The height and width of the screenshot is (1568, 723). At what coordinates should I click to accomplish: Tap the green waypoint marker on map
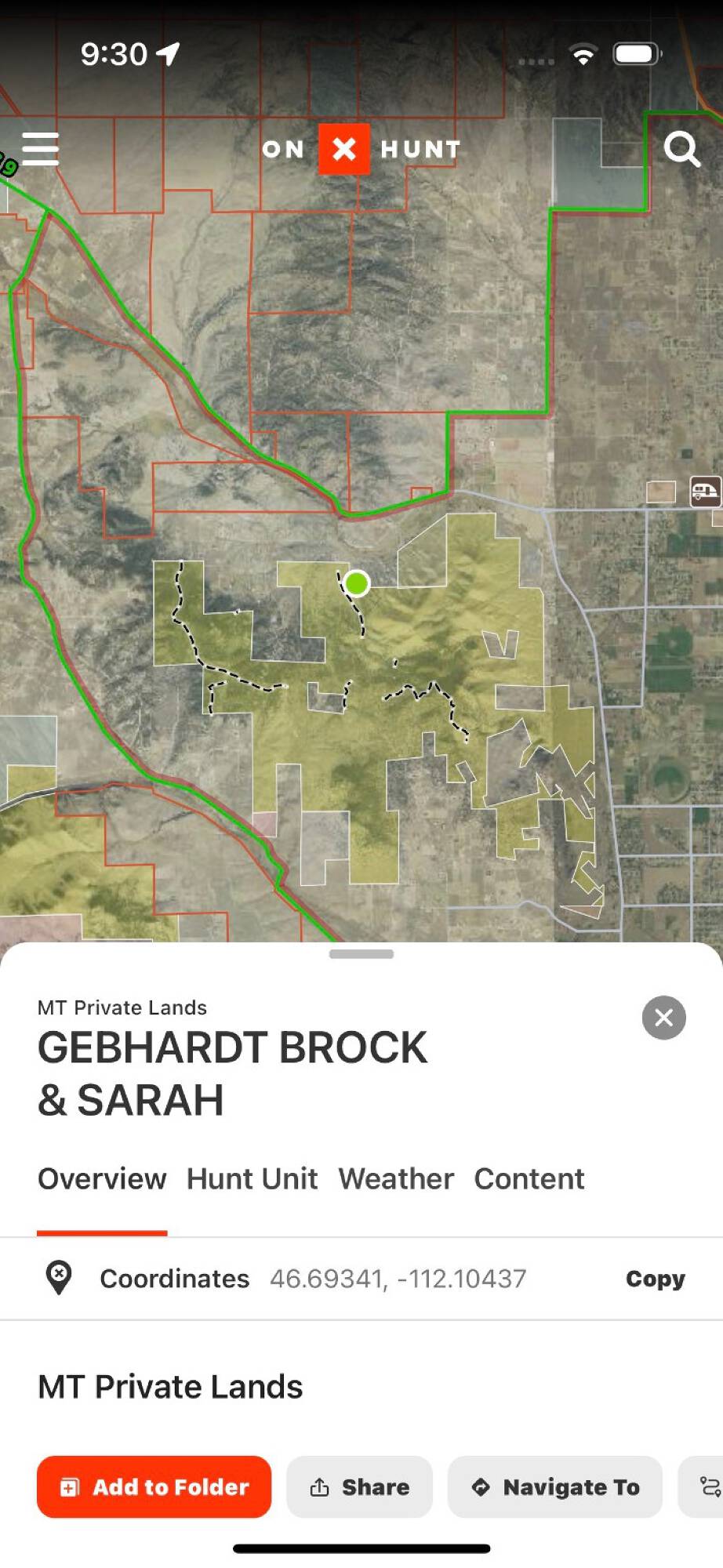click(x=357, y=583)
